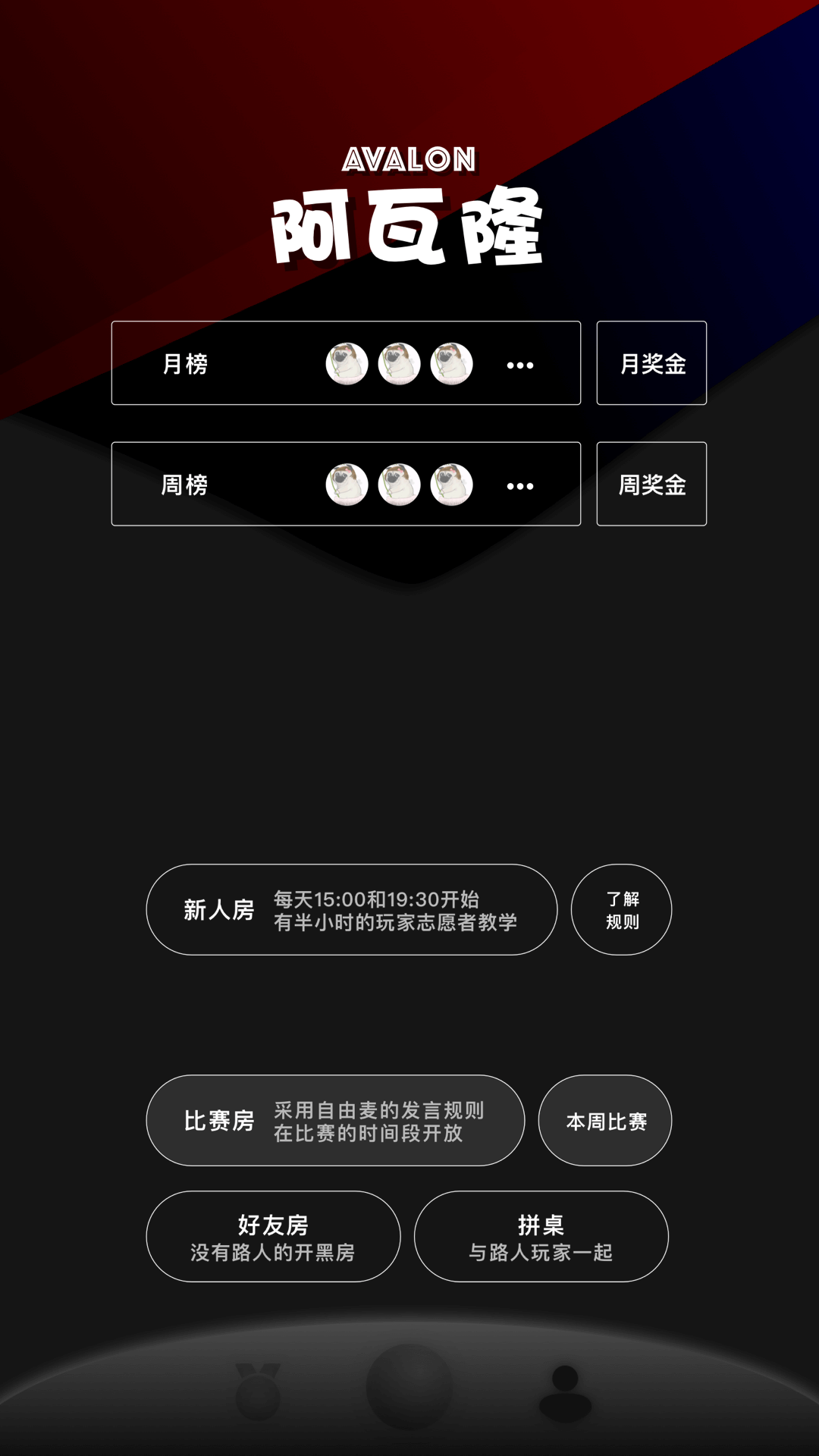The image size is (819, 1456).
Task: Open the 好友房 friends room
Action: [273, 1236]
